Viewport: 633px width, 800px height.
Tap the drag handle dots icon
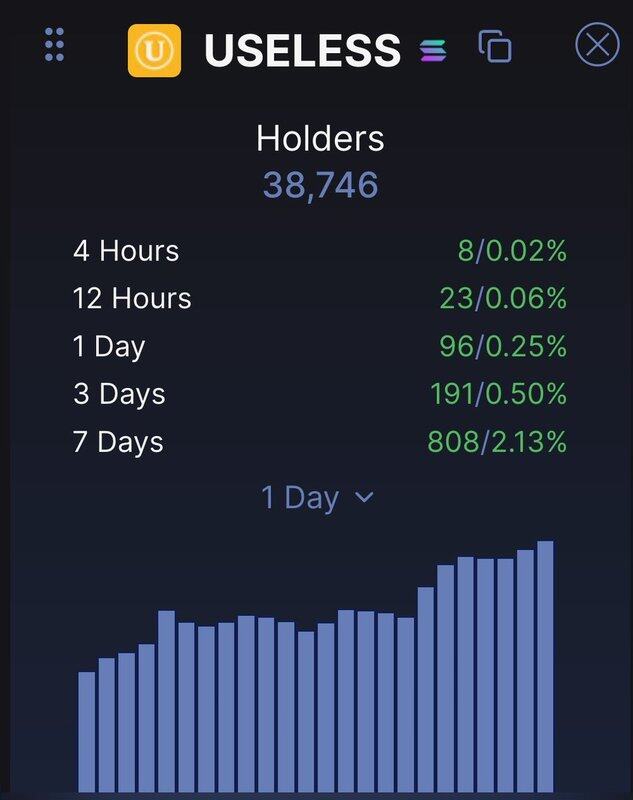pos(55,45)
